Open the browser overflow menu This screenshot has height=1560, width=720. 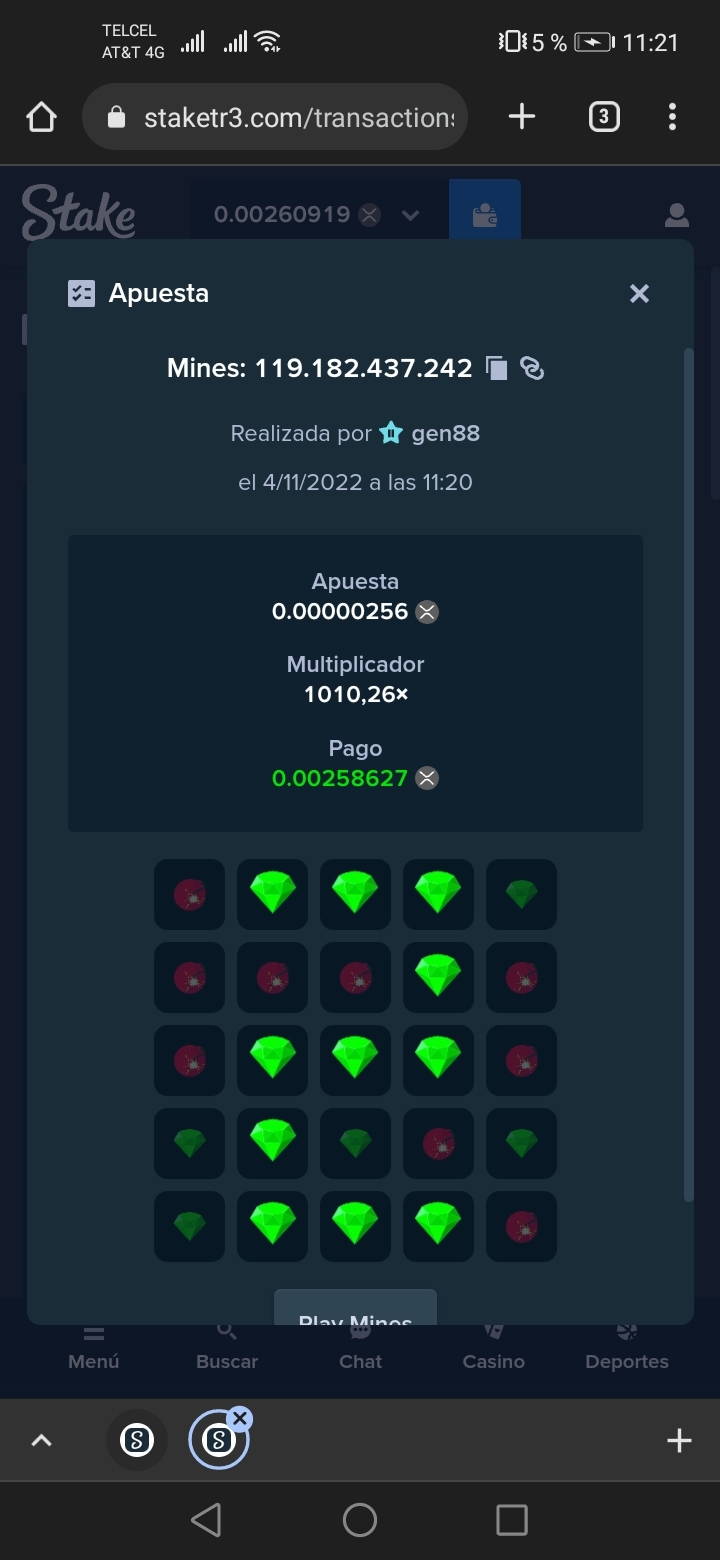tap(672, 117)
